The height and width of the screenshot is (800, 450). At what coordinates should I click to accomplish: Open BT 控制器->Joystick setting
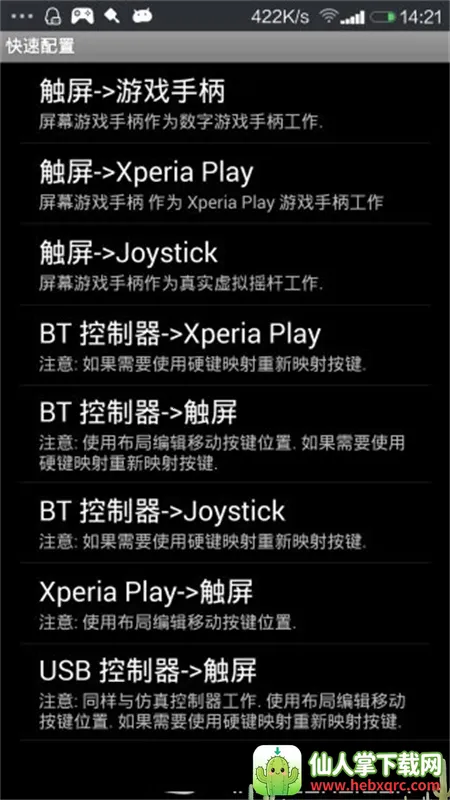pyautogui.click(x=225, y=522)
